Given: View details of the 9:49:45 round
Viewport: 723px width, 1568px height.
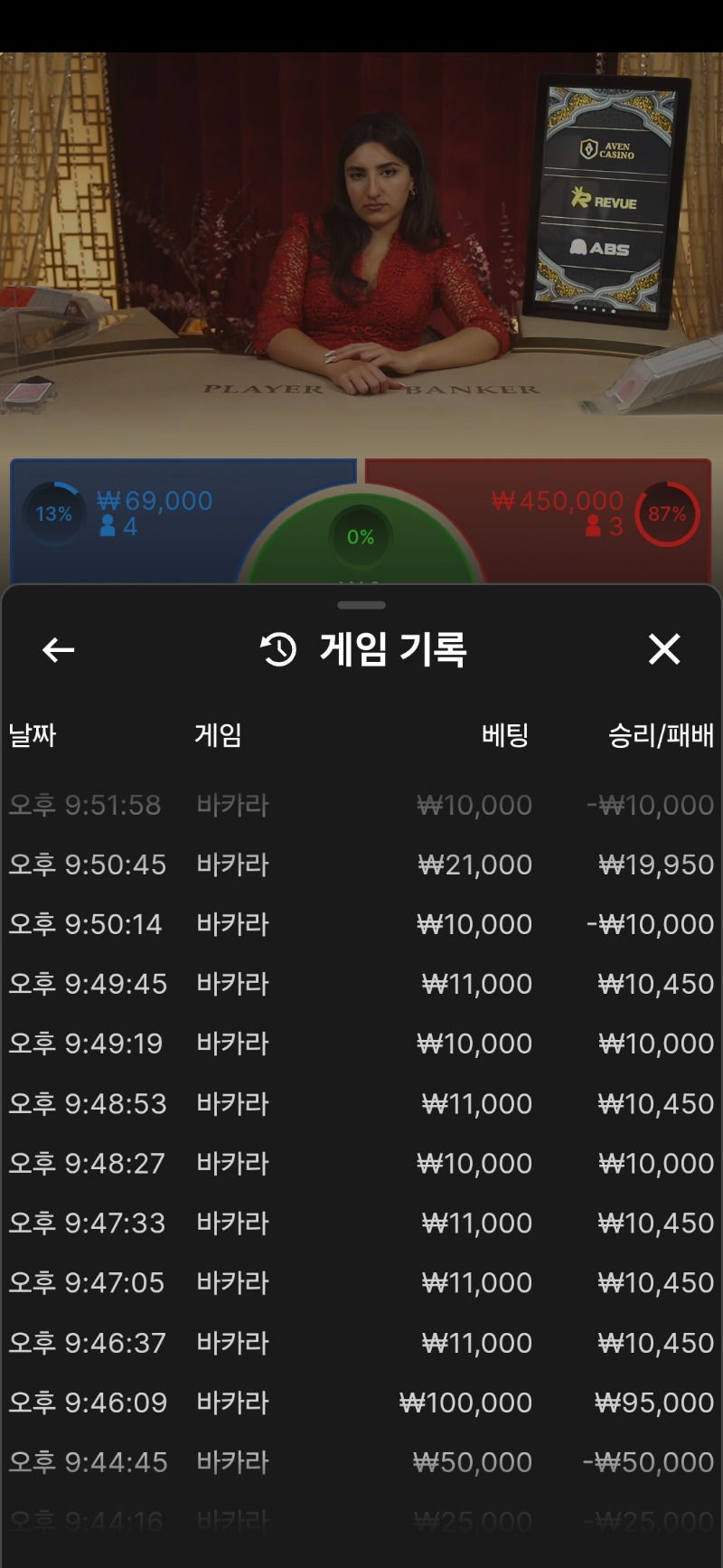Looking at the screenshot, I should click(361, 984).
